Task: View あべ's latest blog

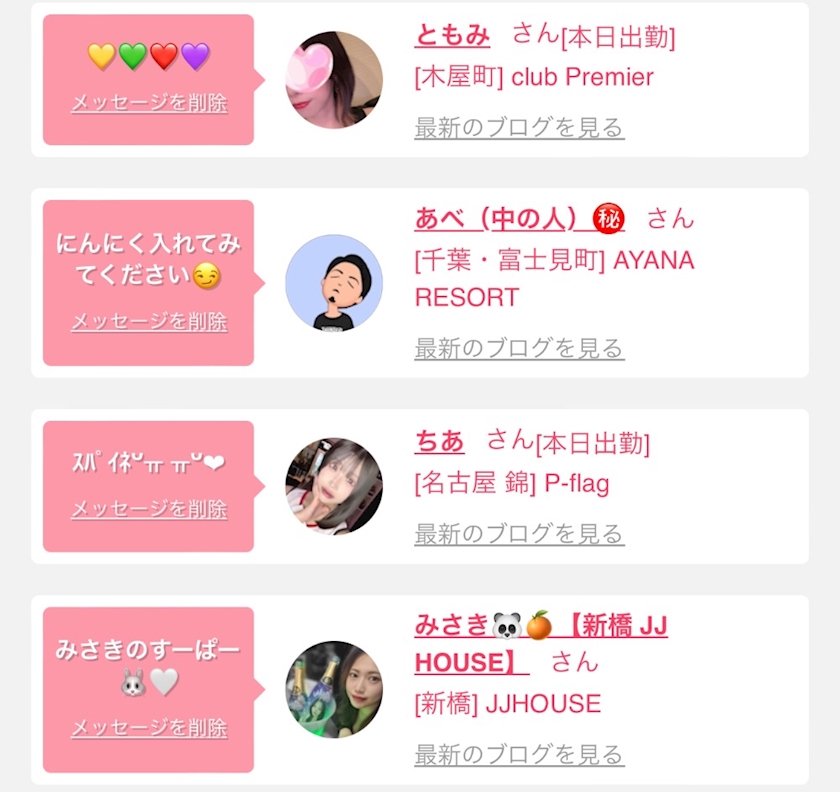Action: coord(519,348)
